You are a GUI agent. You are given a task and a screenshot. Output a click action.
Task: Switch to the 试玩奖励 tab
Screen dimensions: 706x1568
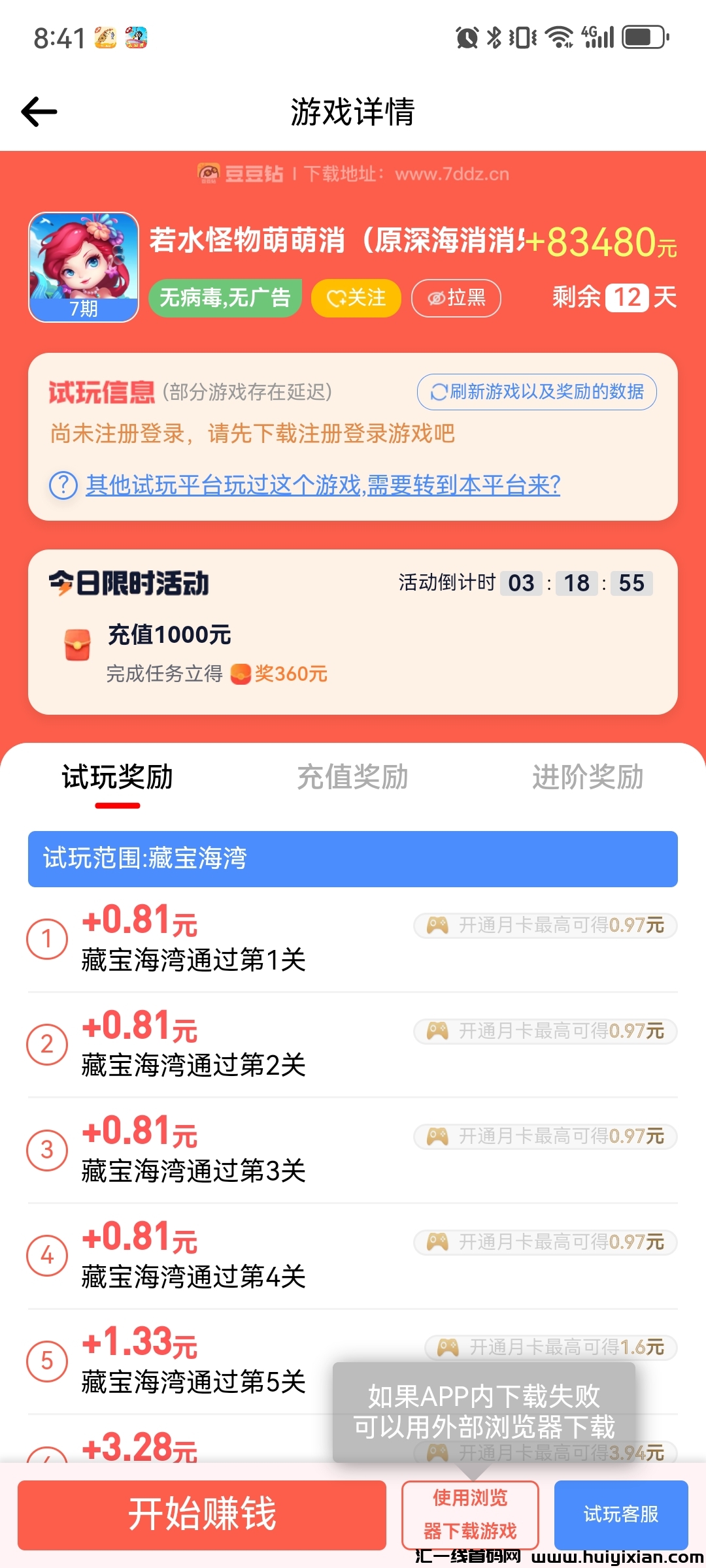[x=118, y=777]
